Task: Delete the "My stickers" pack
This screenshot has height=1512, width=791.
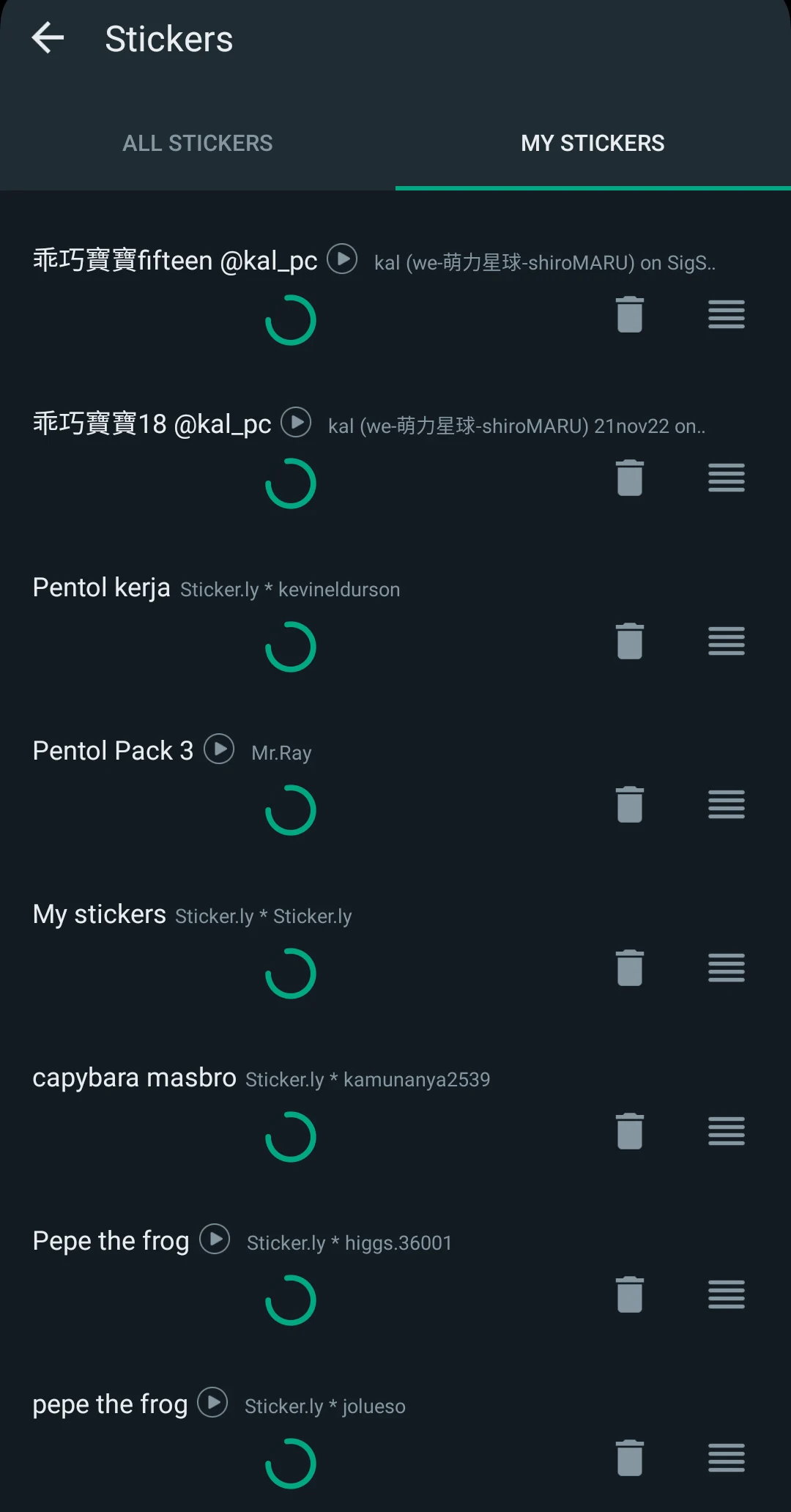Action: 630,967
